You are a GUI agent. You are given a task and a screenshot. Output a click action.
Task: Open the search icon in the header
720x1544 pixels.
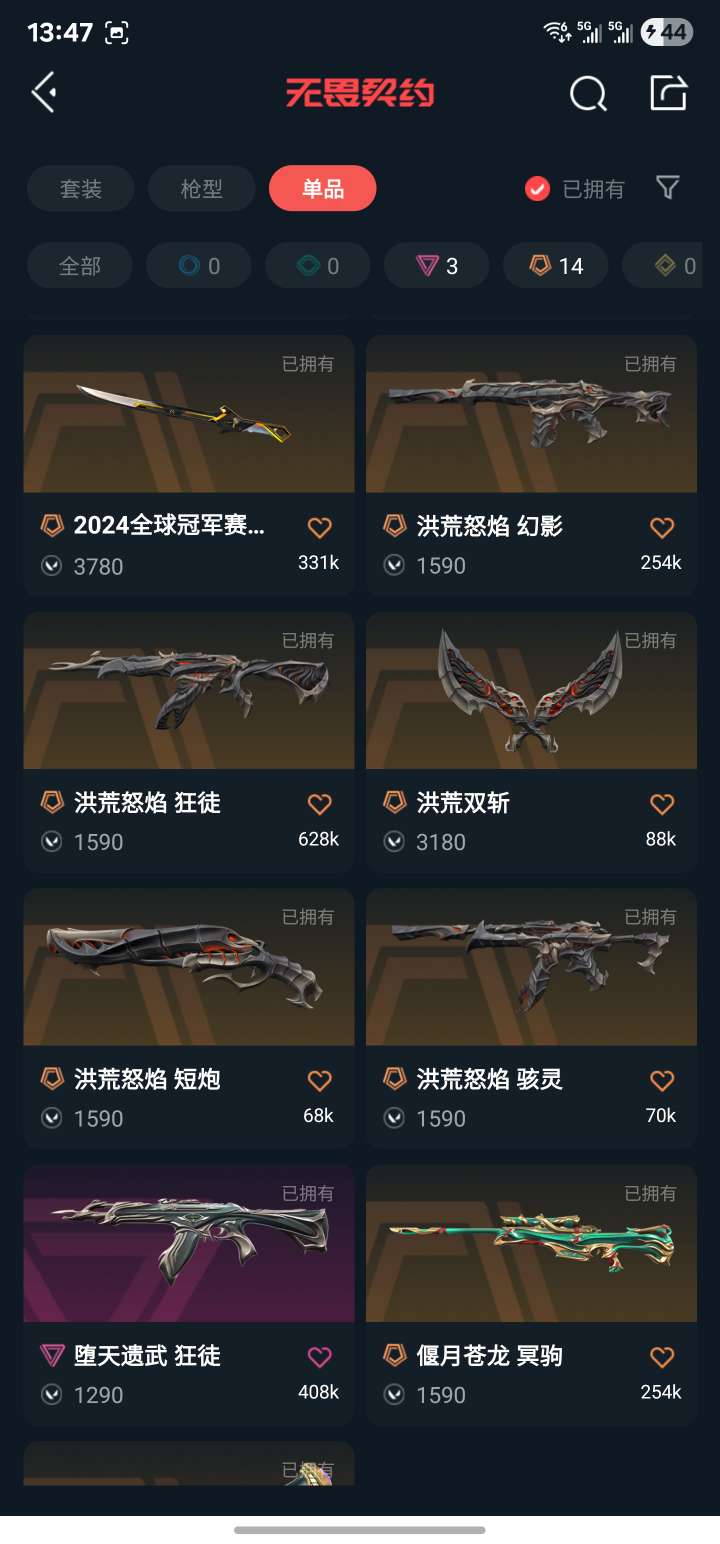588,94
